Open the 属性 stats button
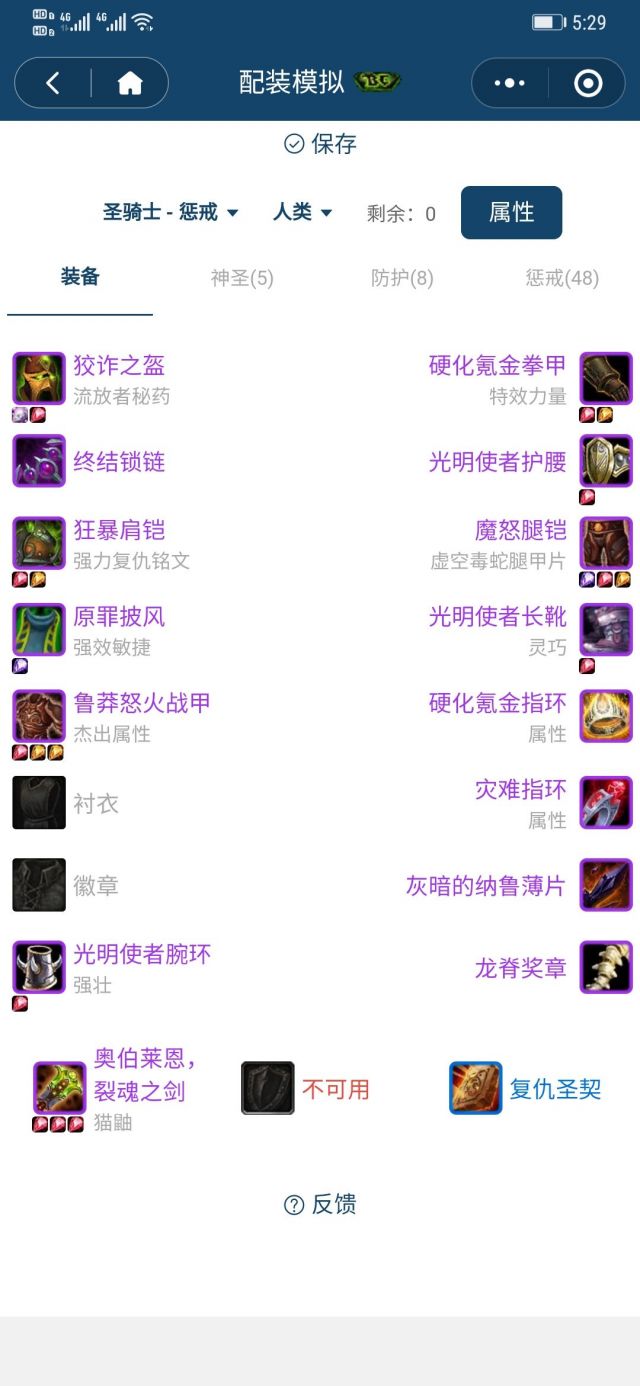The image size is (640, 1386). pos(511,212)
